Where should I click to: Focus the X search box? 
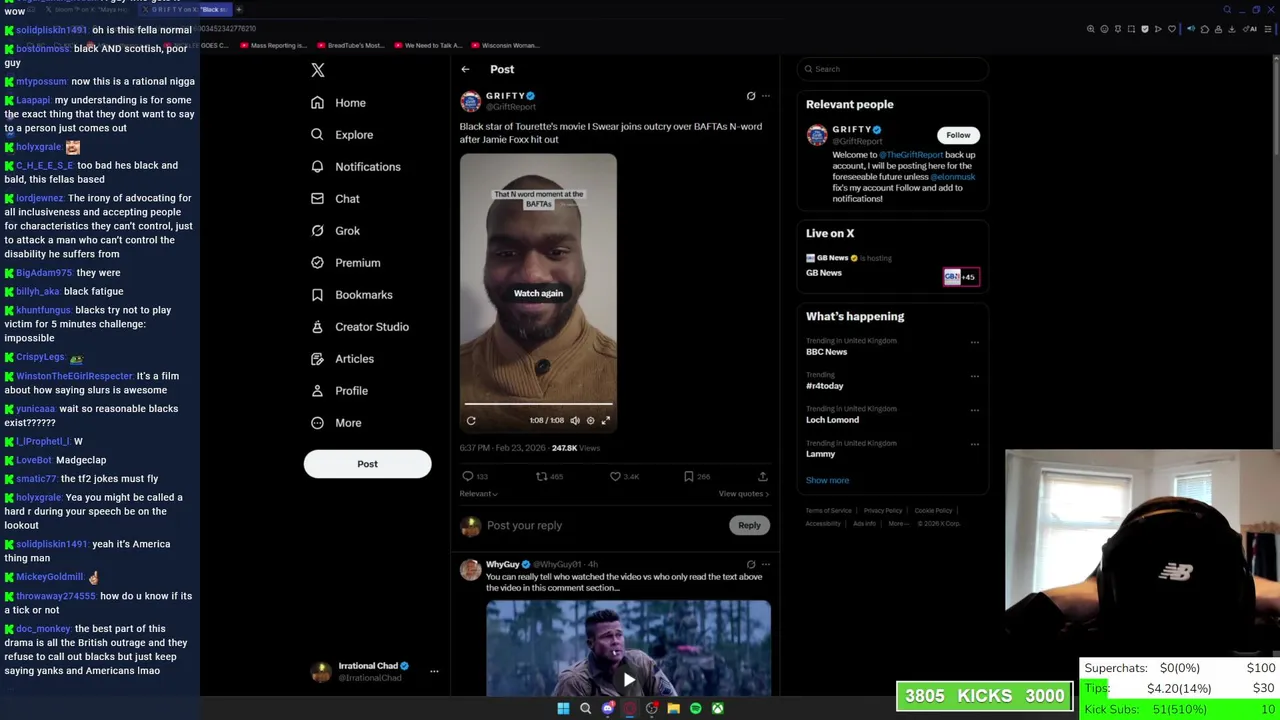[x=895, y=69]
